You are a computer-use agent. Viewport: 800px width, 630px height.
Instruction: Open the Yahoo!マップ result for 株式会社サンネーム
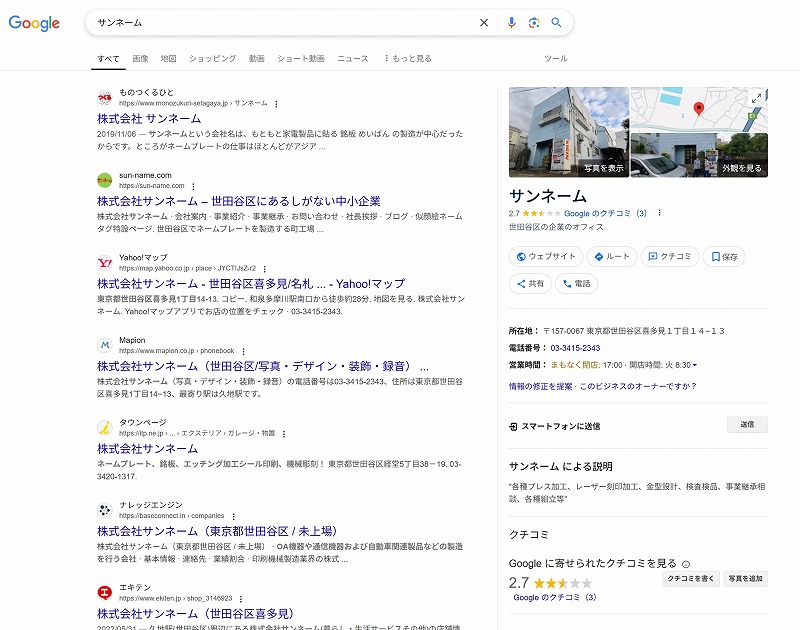(x=251, y=283)
